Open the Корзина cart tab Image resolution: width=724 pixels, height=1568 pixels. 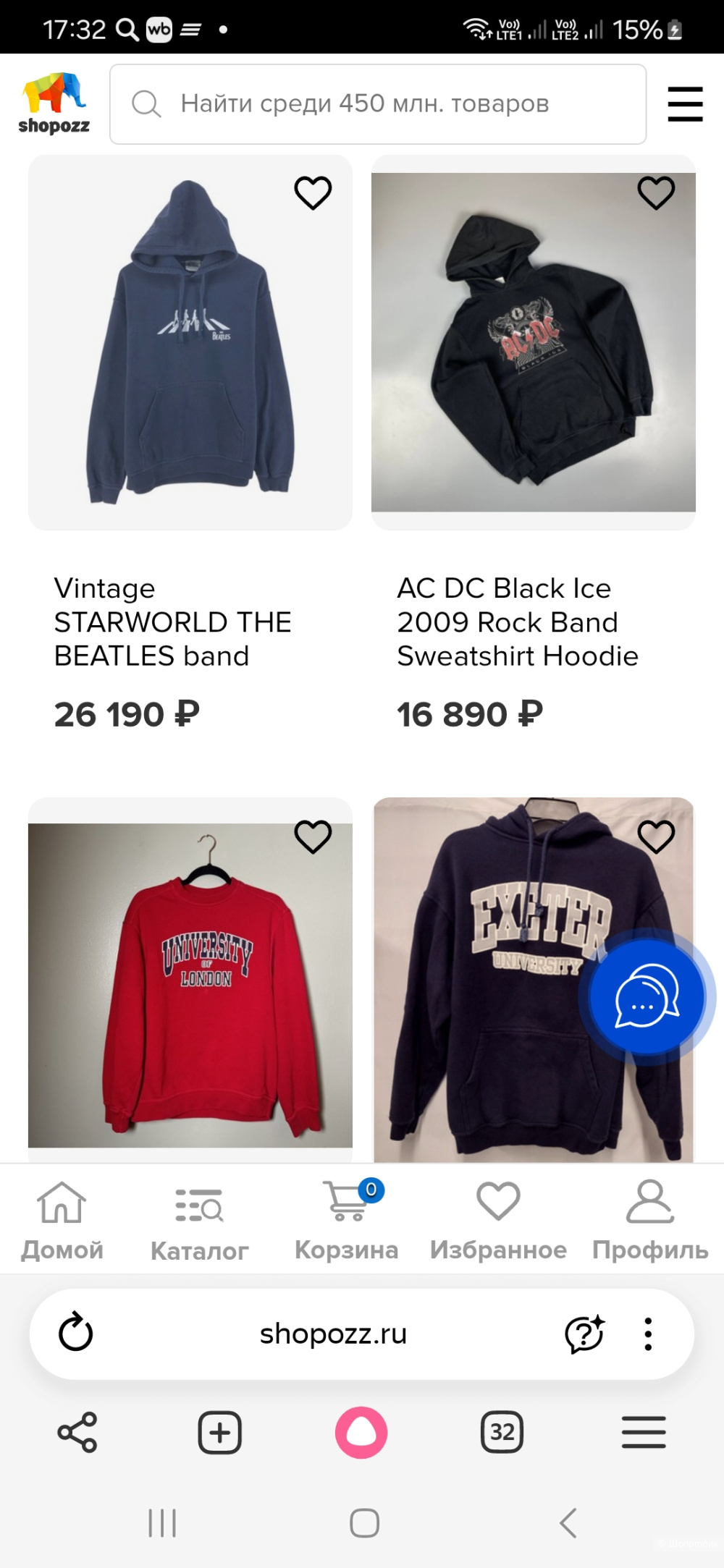347,1219
